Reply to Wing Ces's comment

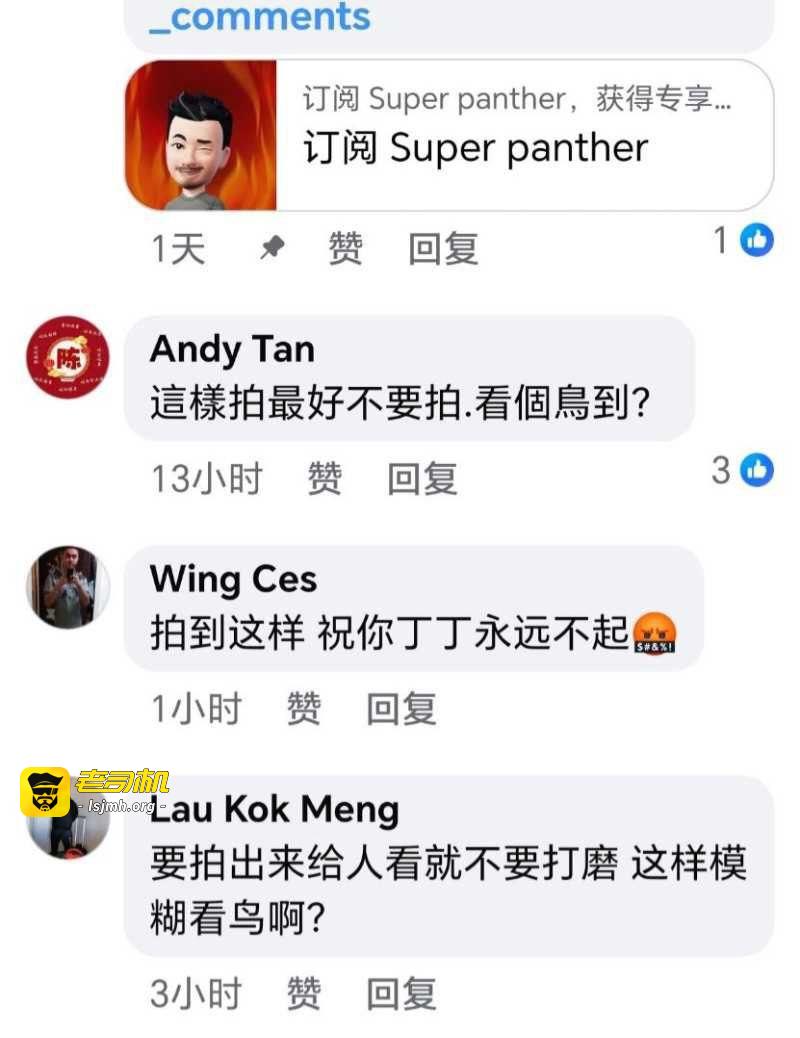(400, 709)
